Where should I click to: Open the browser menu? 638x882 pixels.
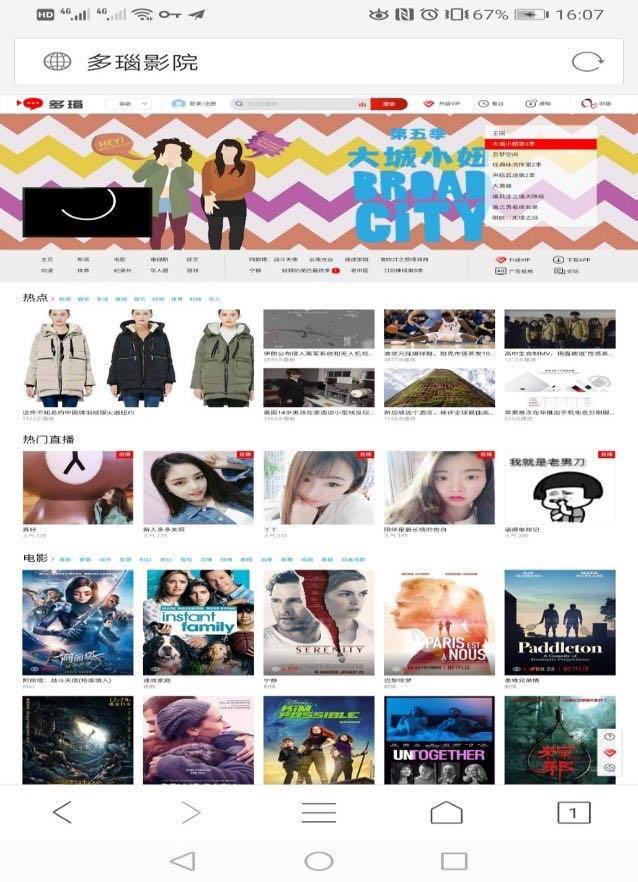(x=318, y=812)
